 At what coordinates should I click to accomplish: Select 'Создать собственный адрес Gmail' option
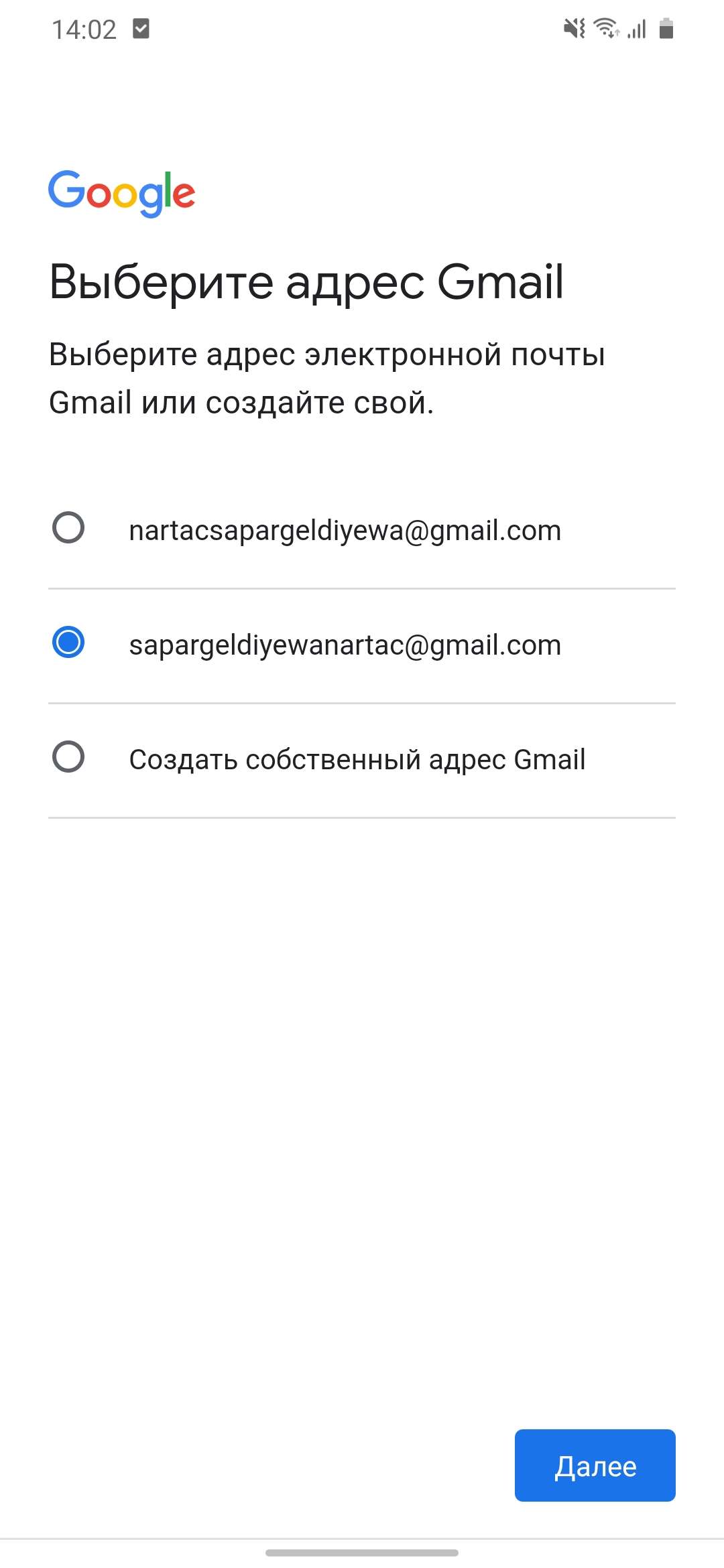pos(362,760)
